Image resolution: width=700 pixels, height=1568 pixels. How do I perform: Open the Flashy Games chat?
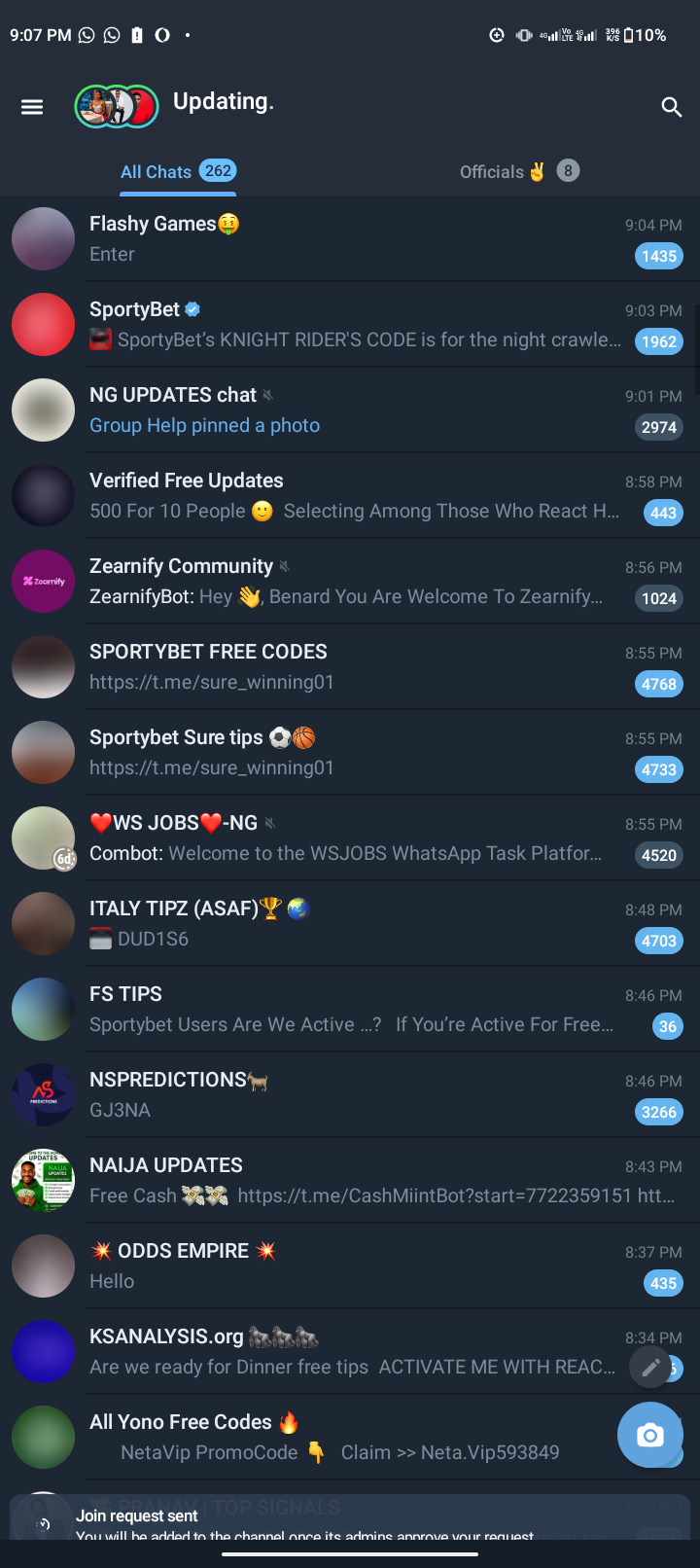coord(350,239)
